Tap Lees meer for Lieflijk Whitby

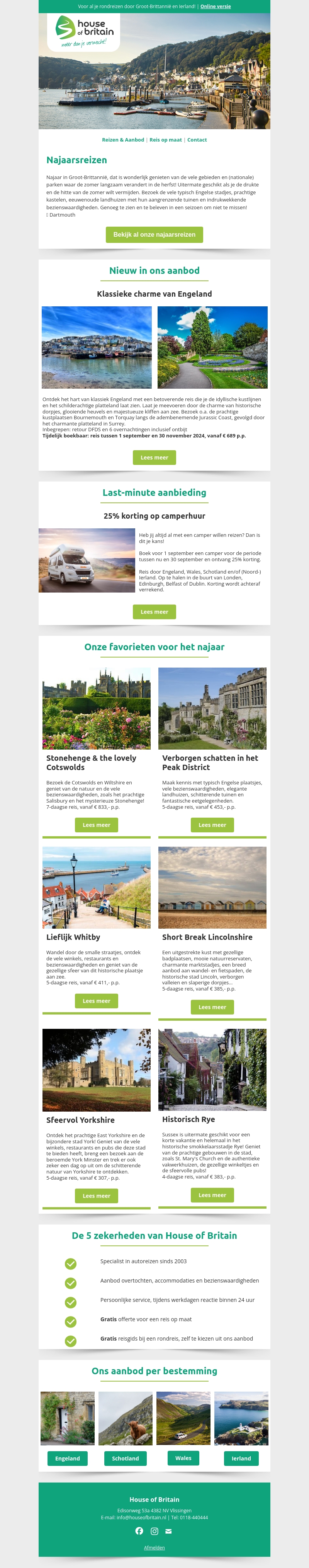point(96,1001)
